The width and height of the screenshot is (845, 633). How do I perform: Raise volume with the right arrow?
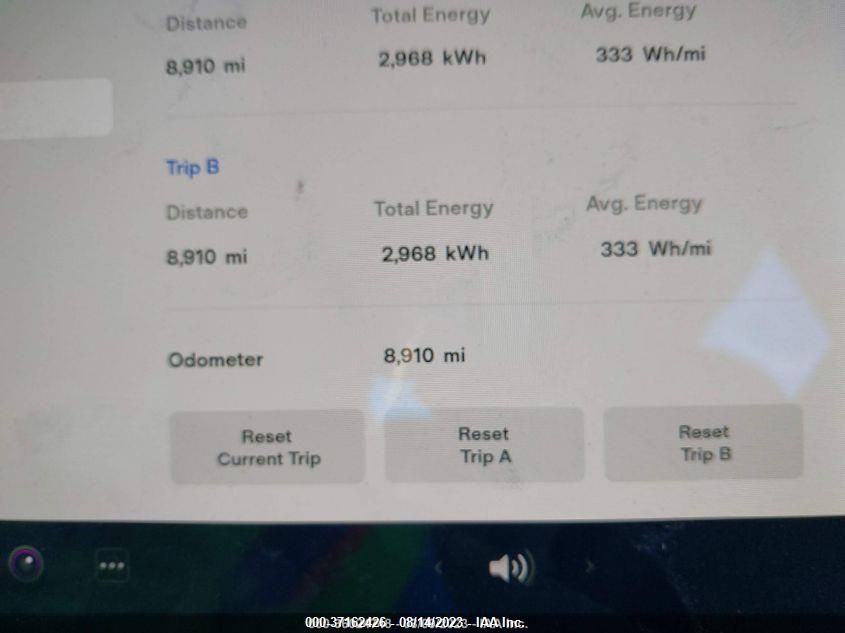(589, 567)
